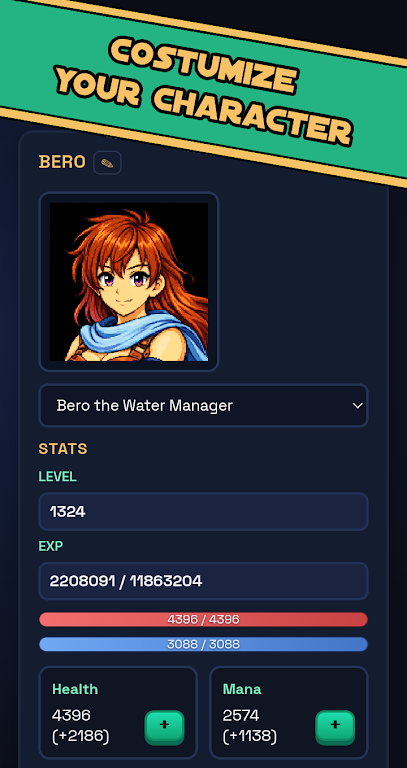407x768 pixels.
Task: Increase Health with the plus button
Action: tap(165, 727)
